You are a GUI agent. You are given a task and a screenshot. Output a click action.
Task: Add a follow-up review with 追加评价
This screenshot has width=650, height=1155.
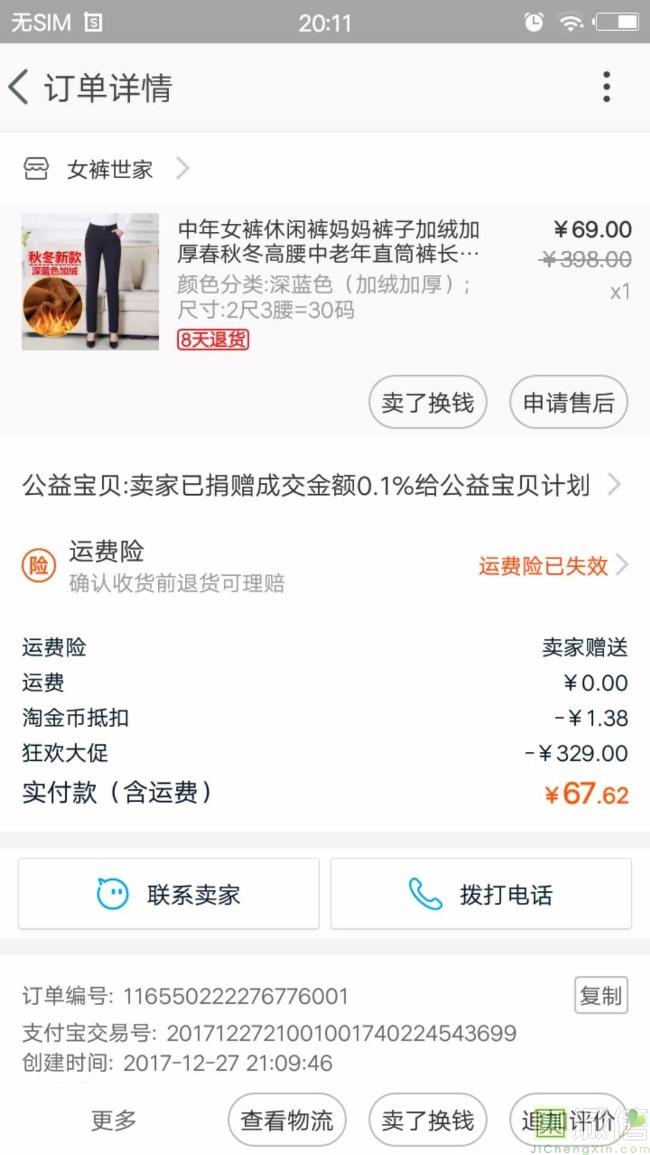point(568,1121)
